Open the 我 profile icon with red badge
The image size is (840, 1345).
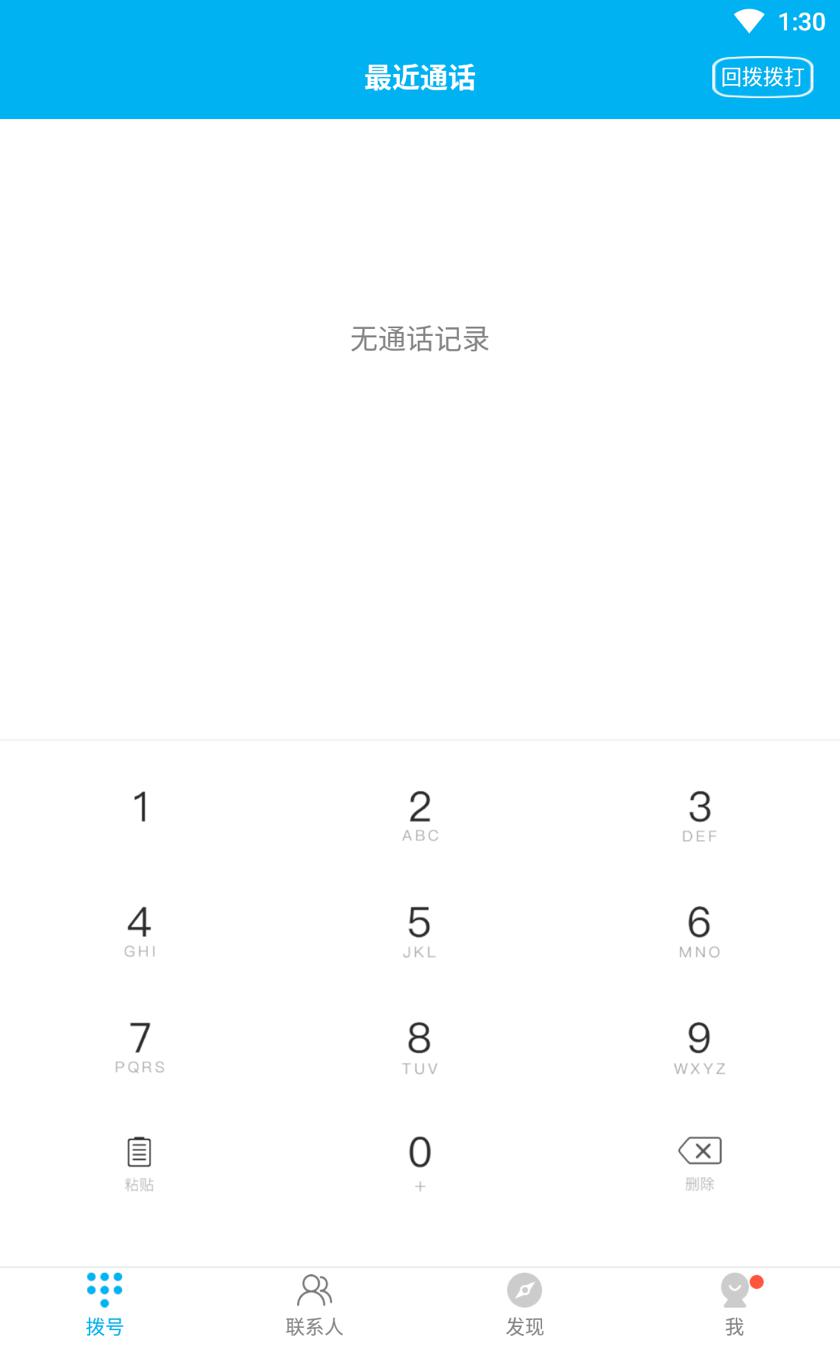pos(735,1289)
